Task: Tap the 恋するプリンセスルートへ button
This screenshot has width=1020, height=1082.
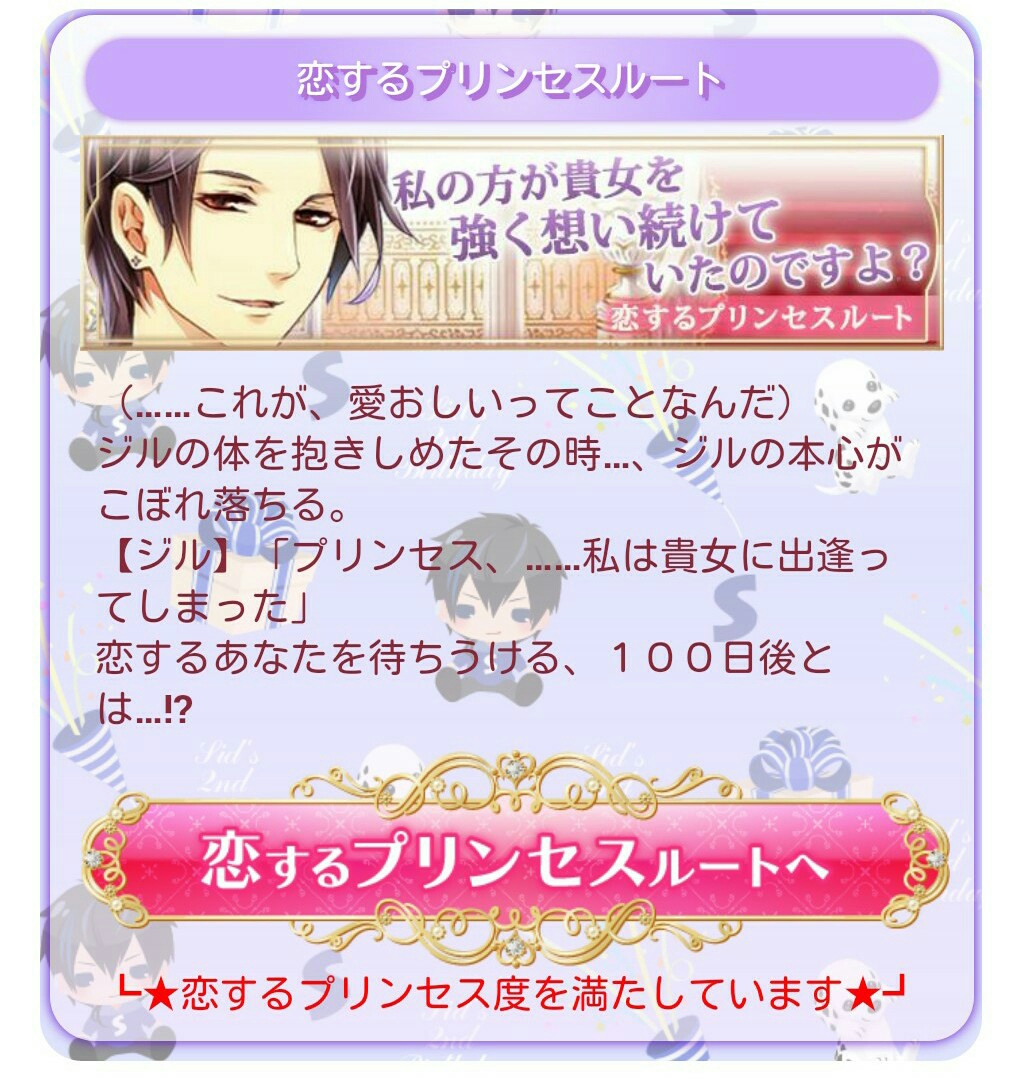Action: point(514,859)
